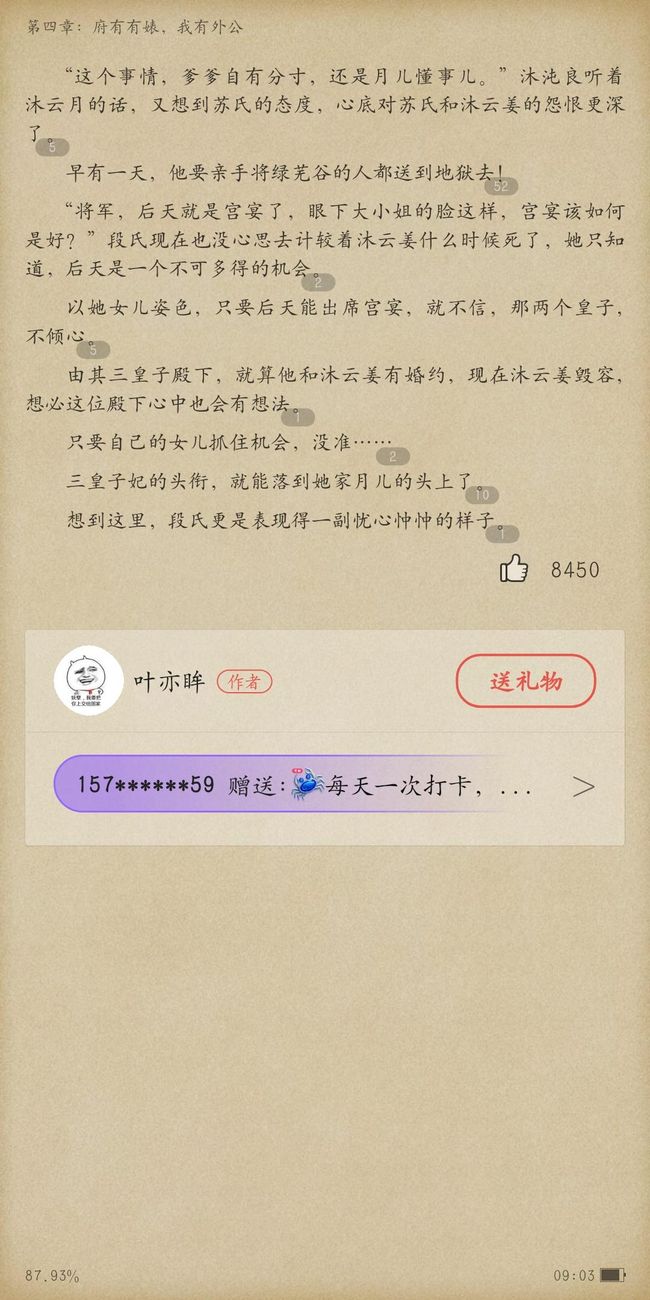650x1300 pixels.
Task: Tap the 送礼物 button
Action: coord(526,681)
